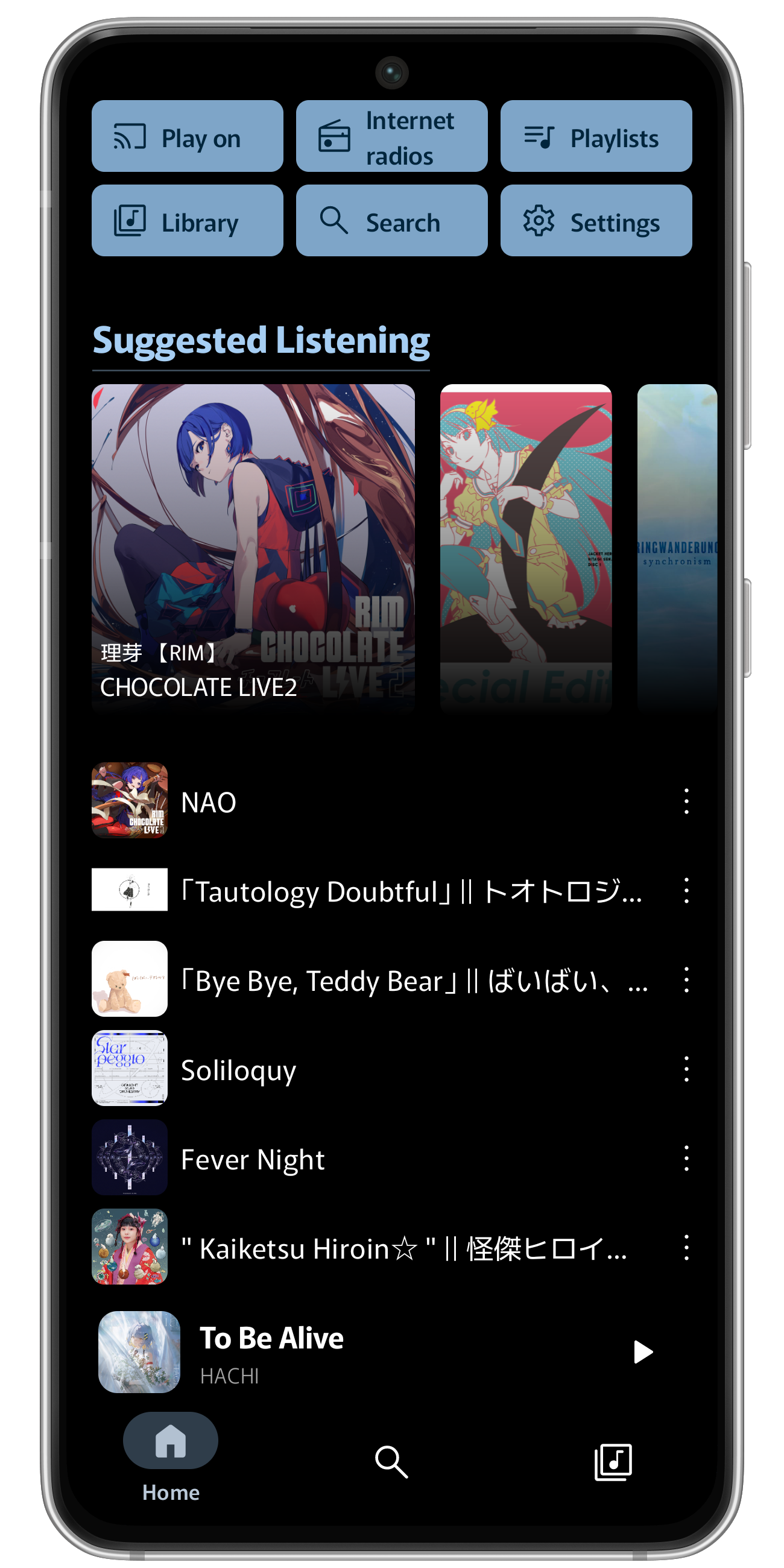Switch to the search tab in the bottom bar
The image size is (784, 1568).
tap(391, 1461)
